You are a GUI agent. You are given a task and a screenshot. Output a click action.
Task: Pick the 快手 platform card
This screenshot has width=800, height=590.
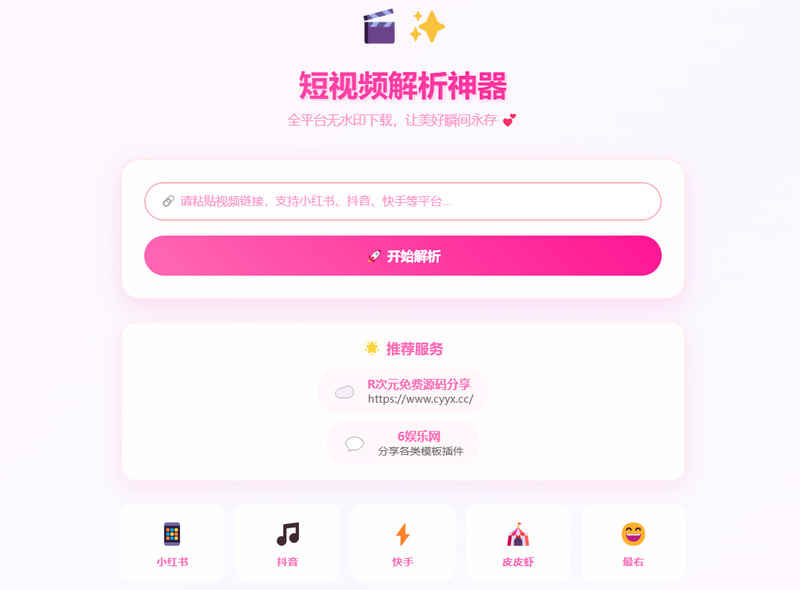[402, 543]
